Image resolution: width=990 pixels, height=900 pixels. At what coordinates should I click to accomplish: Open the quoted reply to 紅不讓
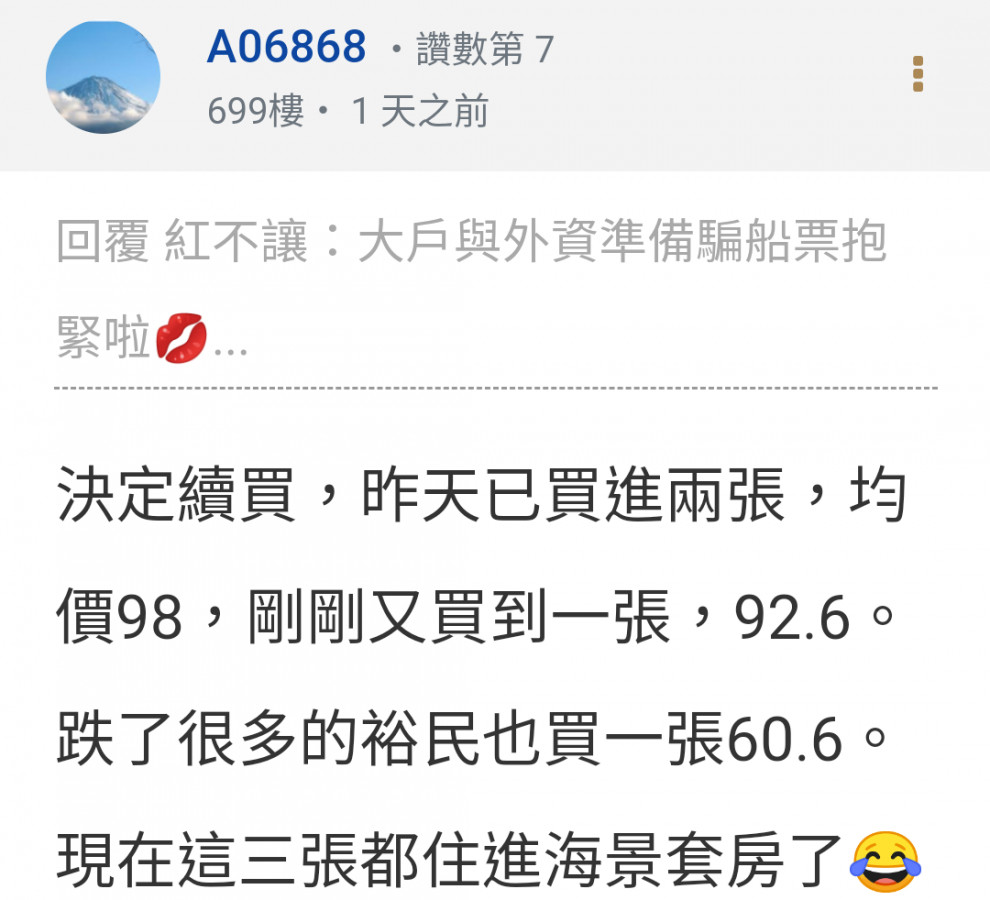[471, 289]
